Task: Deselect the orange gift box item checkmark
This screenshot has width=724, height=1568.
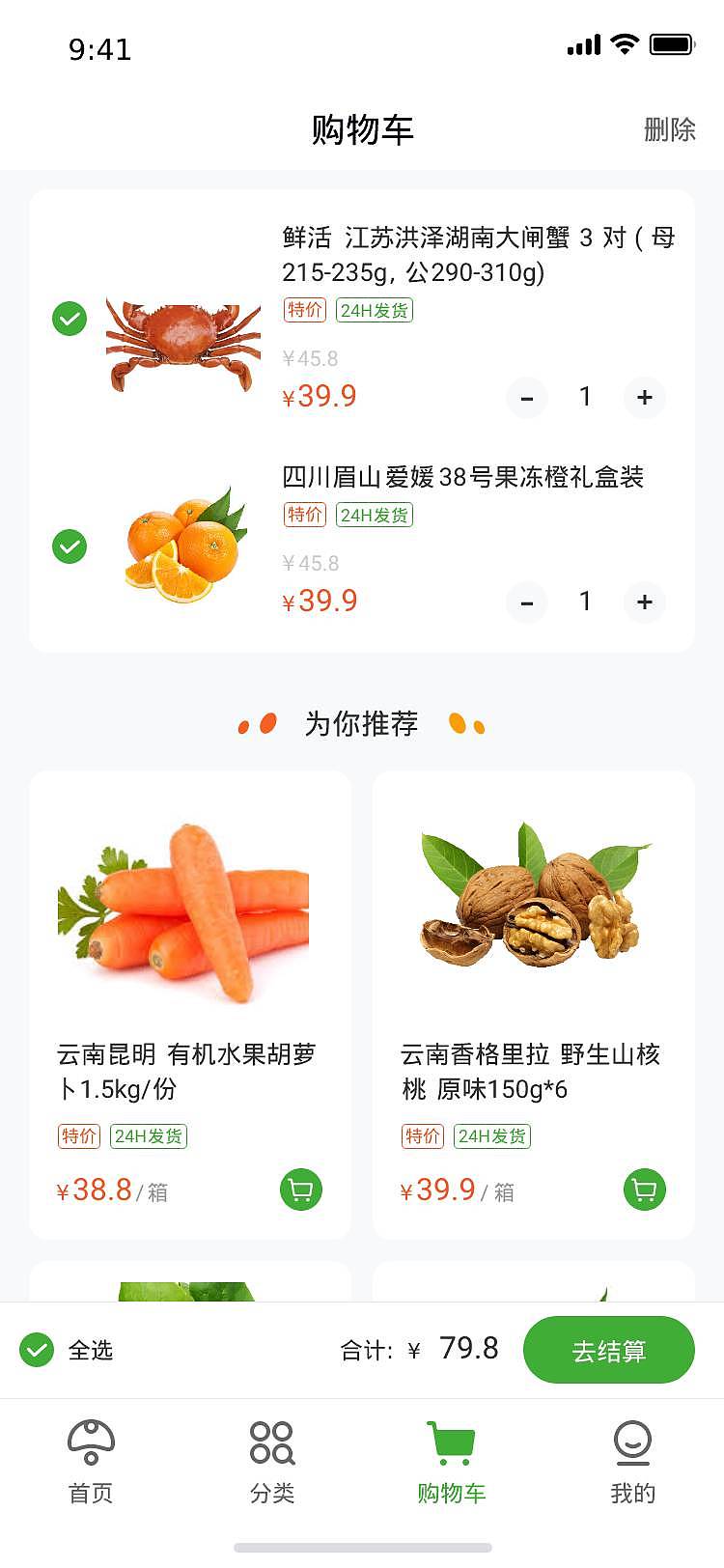Action: (69, 546)
